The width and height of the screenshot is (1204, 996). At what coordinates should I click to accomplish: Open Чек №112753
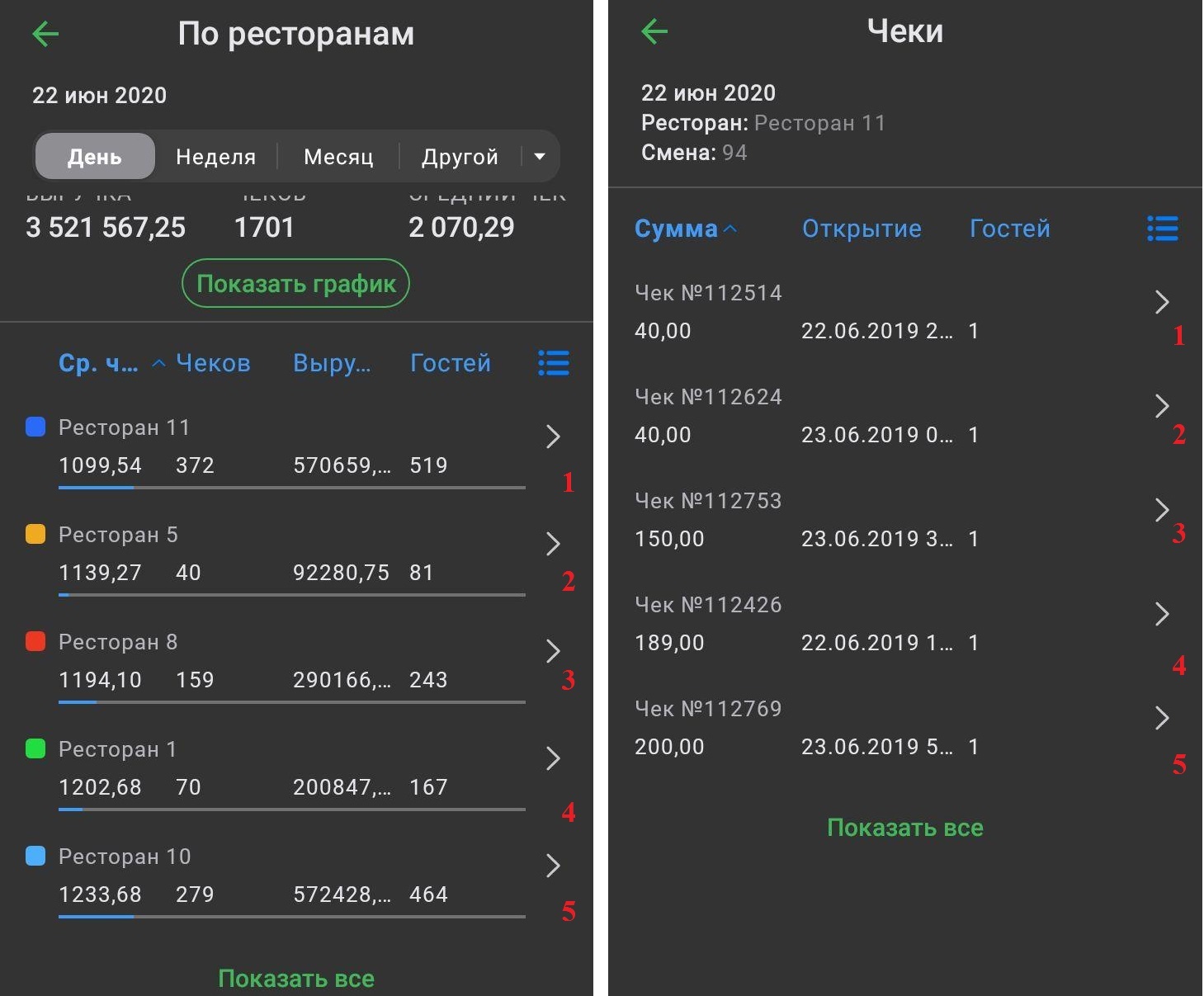pos(1161,510)
